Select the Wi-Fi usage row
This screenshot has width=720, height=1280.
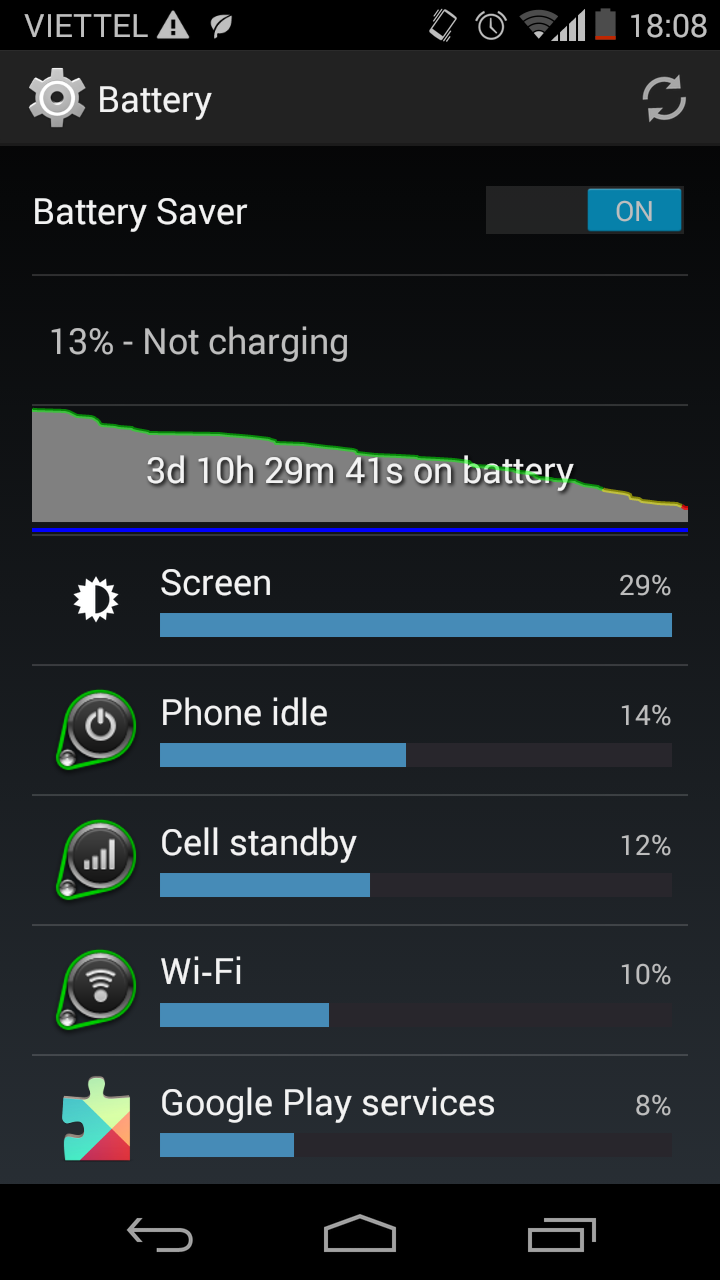point(360,990)
